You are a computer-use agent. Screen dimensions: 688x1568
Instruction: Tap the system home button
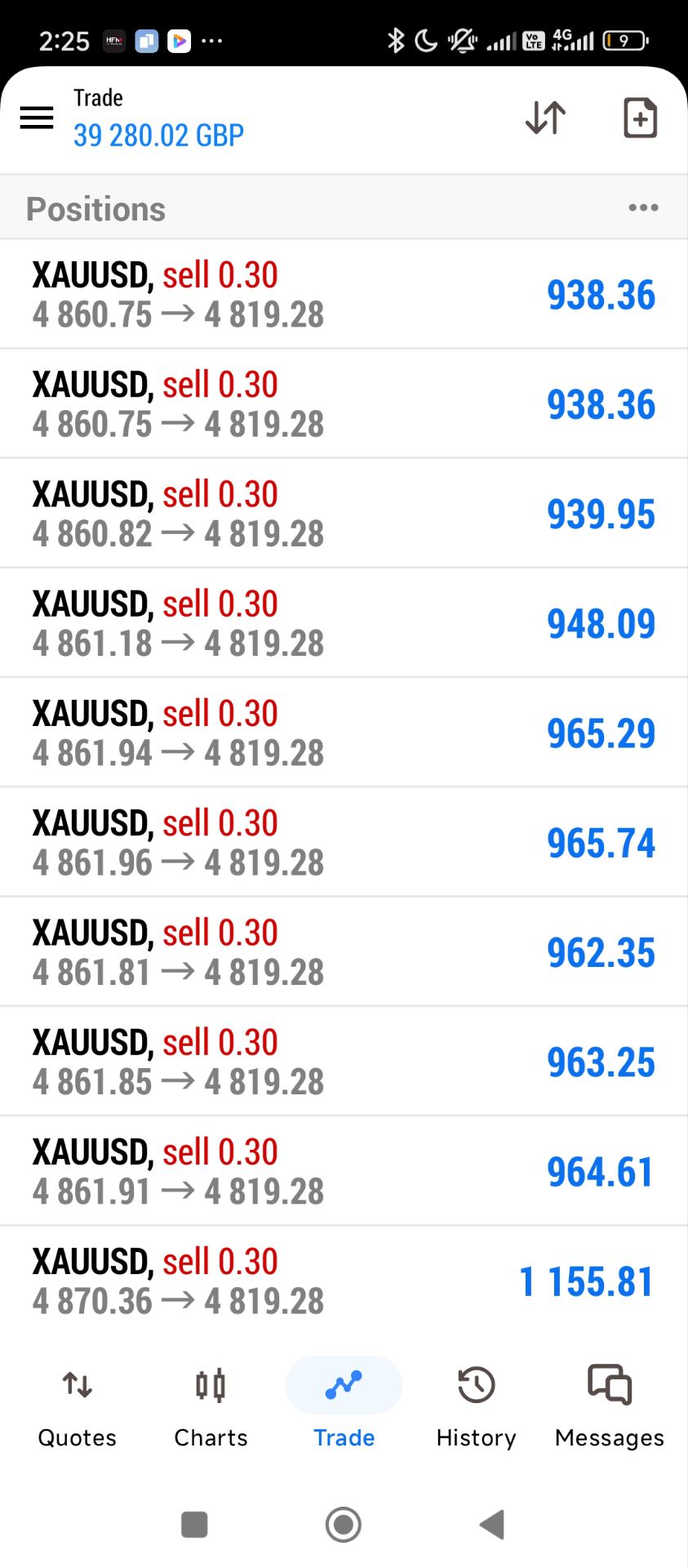point(344,1524)
